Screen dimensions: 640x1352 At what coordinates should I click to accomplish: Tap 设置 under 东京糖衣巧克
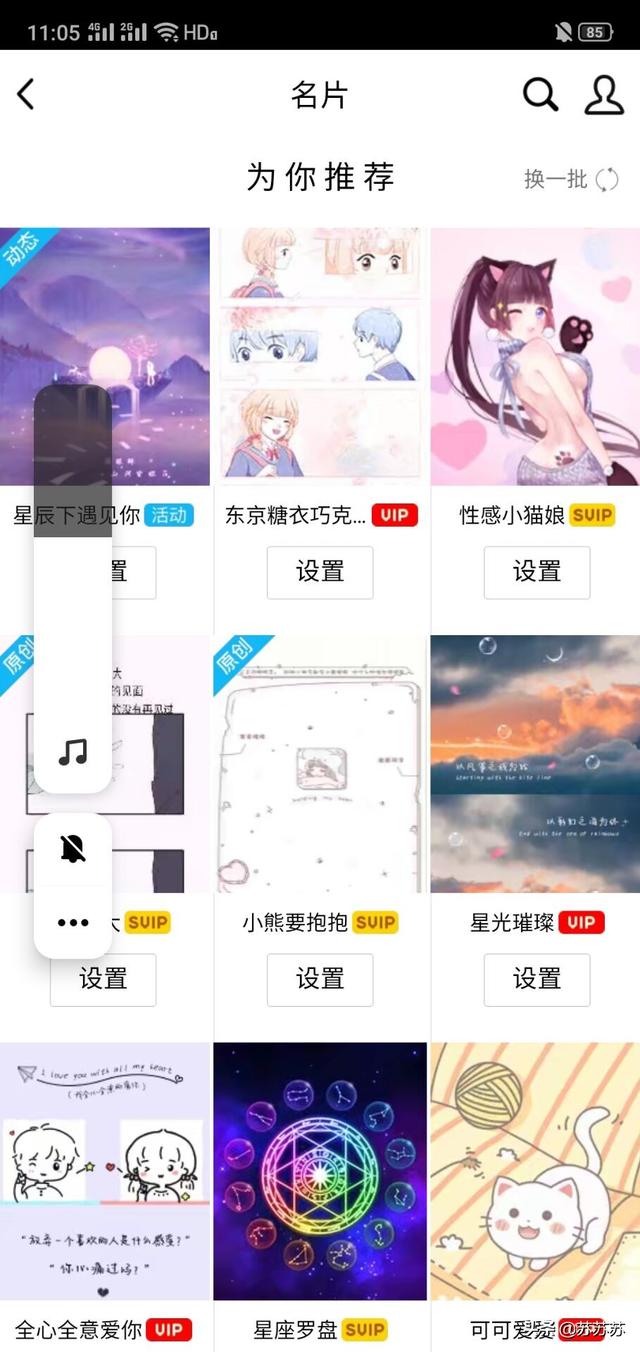click(320, 572)
